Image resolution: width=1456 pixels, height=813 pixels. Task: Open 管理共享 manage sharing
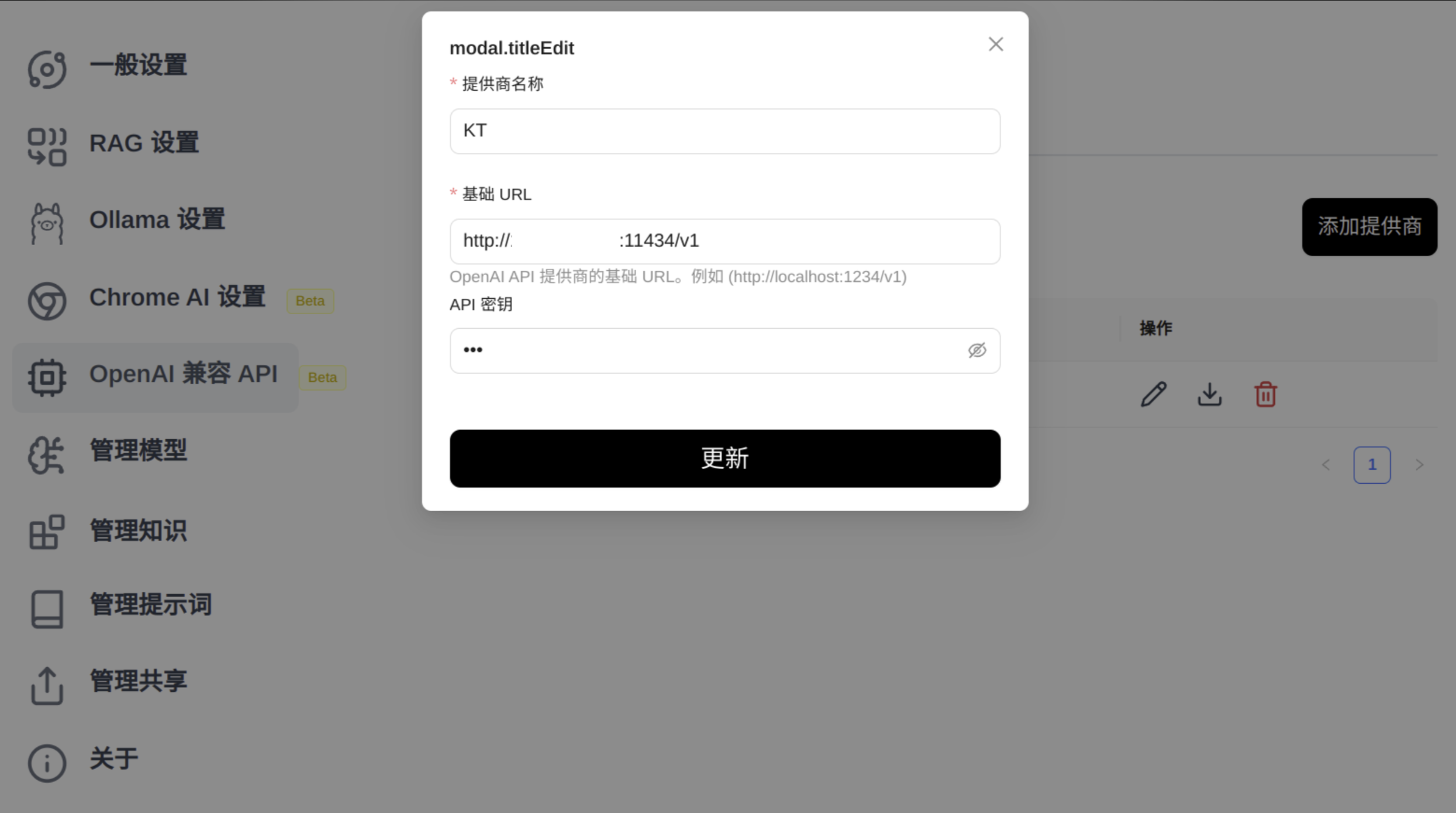[138, 681]
